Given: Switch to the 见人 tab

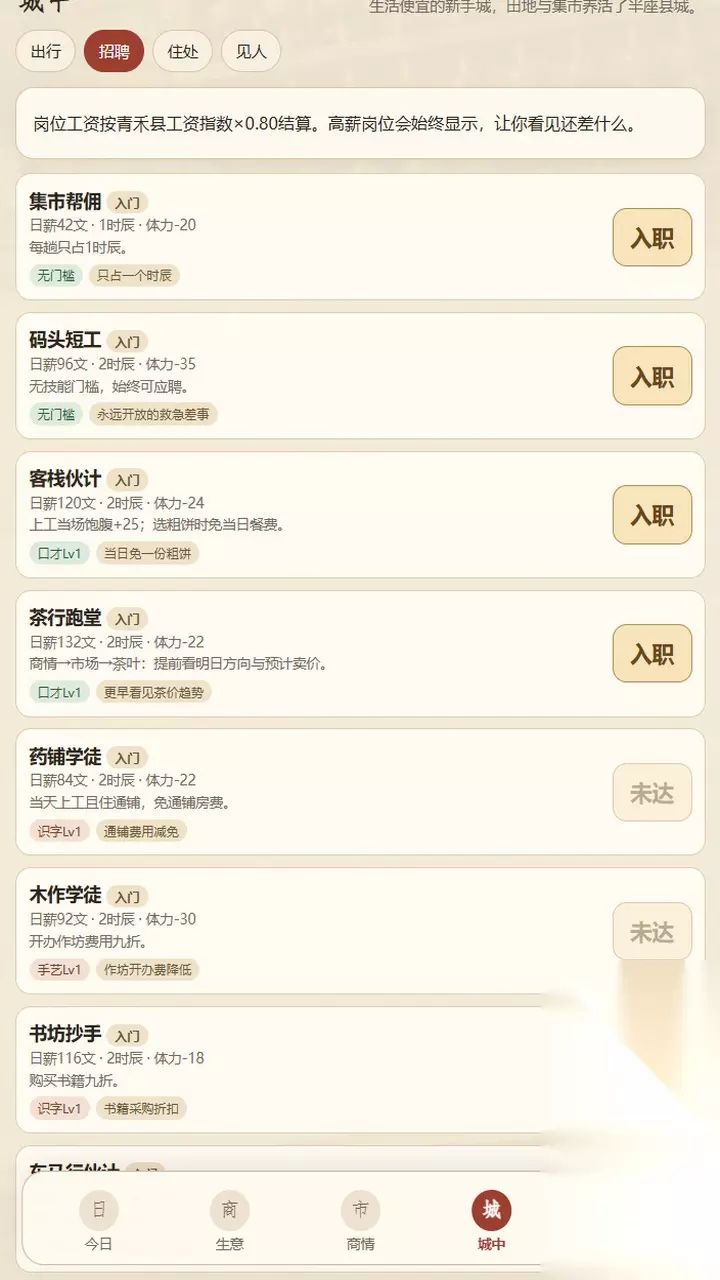Looking at the screenshot, I should pos(251,51).
